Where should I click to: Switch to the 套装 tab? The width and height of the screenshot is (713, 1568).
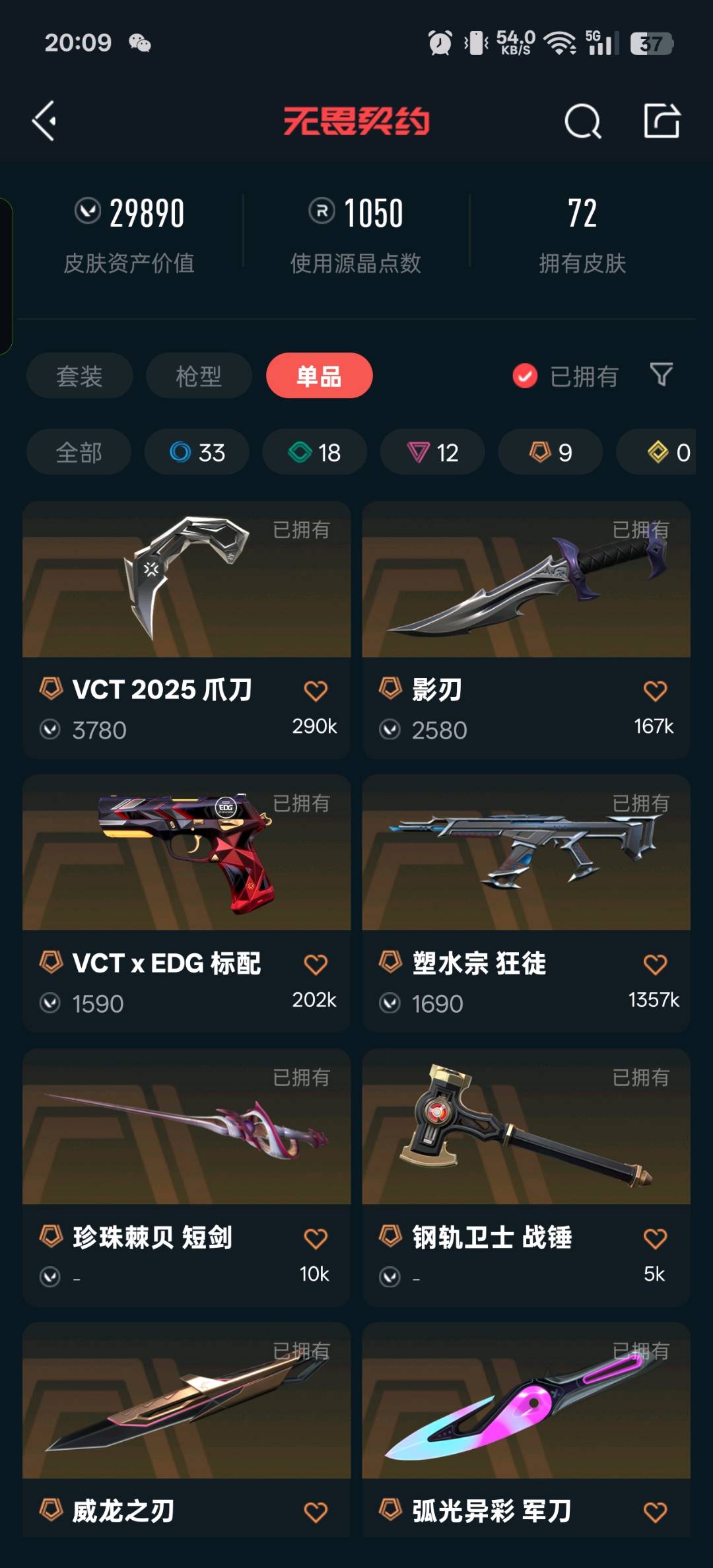[79, 376]
